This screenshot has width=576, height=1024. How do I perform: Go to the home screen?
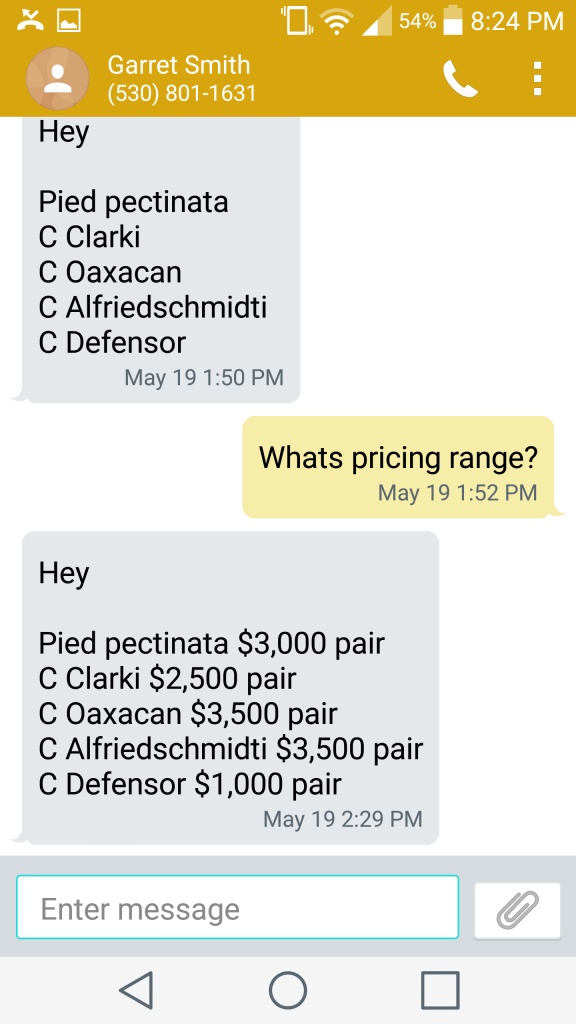pos(288,990)
